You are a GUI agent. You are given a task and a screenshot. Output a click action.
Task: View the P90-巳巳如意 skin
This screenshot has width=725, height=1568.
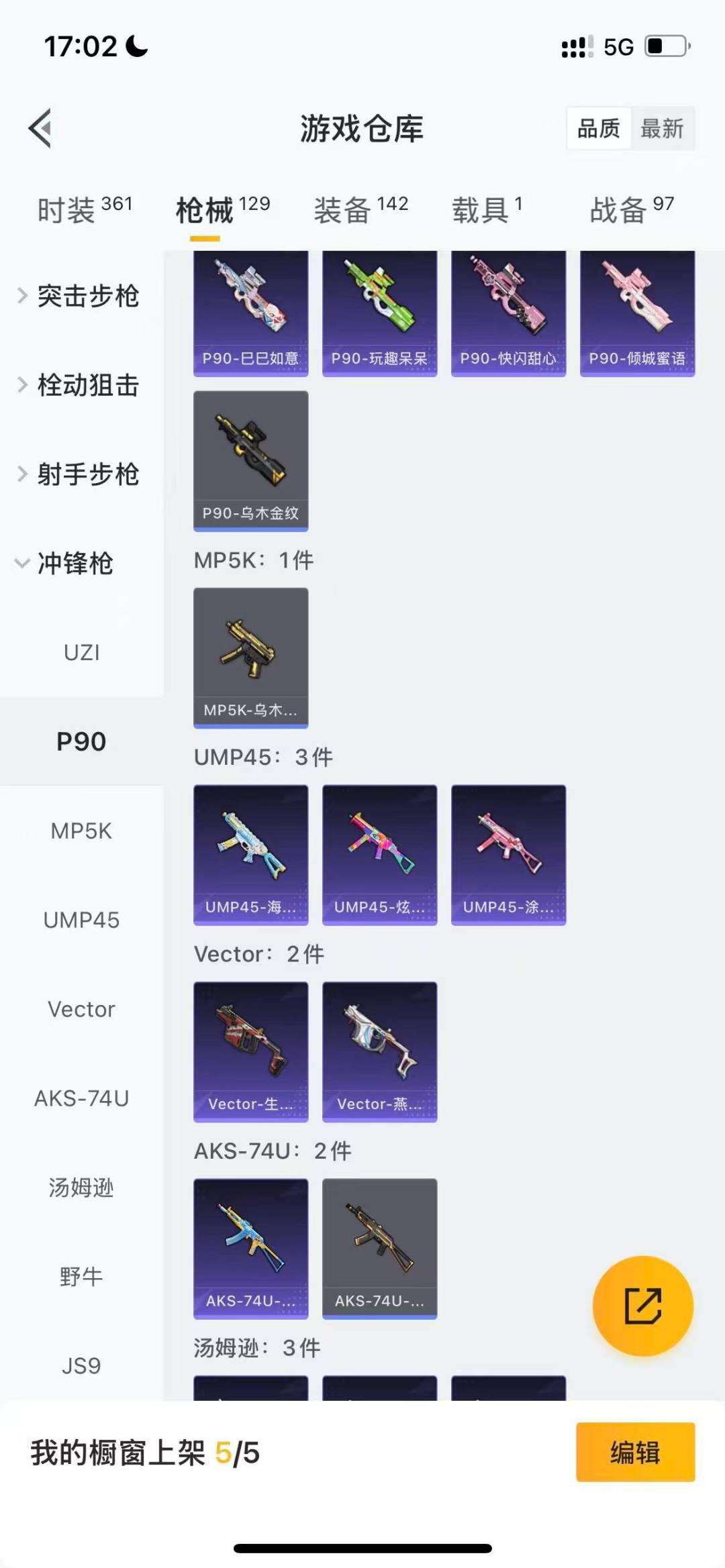[x=250, y=305]
